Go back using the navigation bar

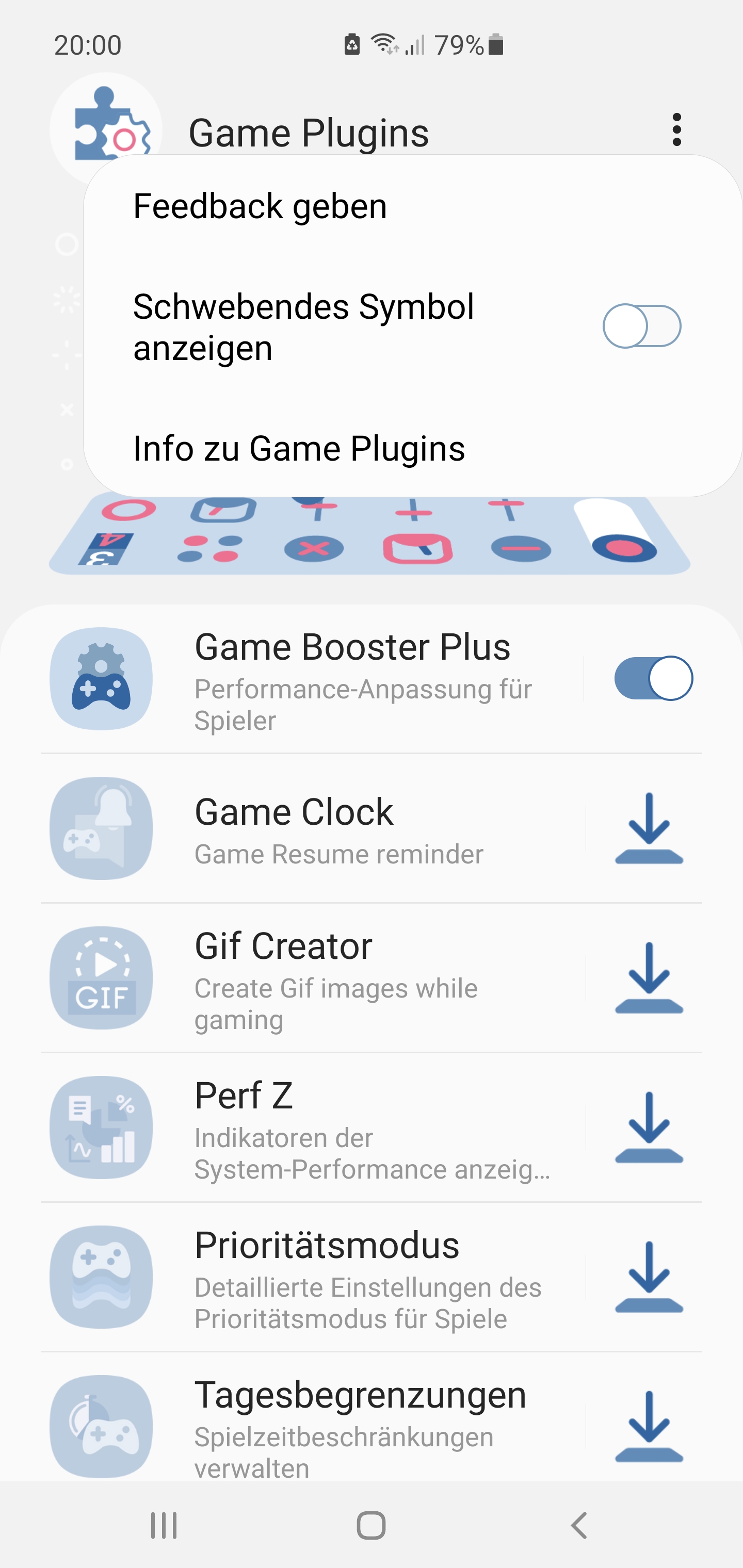pos(579,1525)
